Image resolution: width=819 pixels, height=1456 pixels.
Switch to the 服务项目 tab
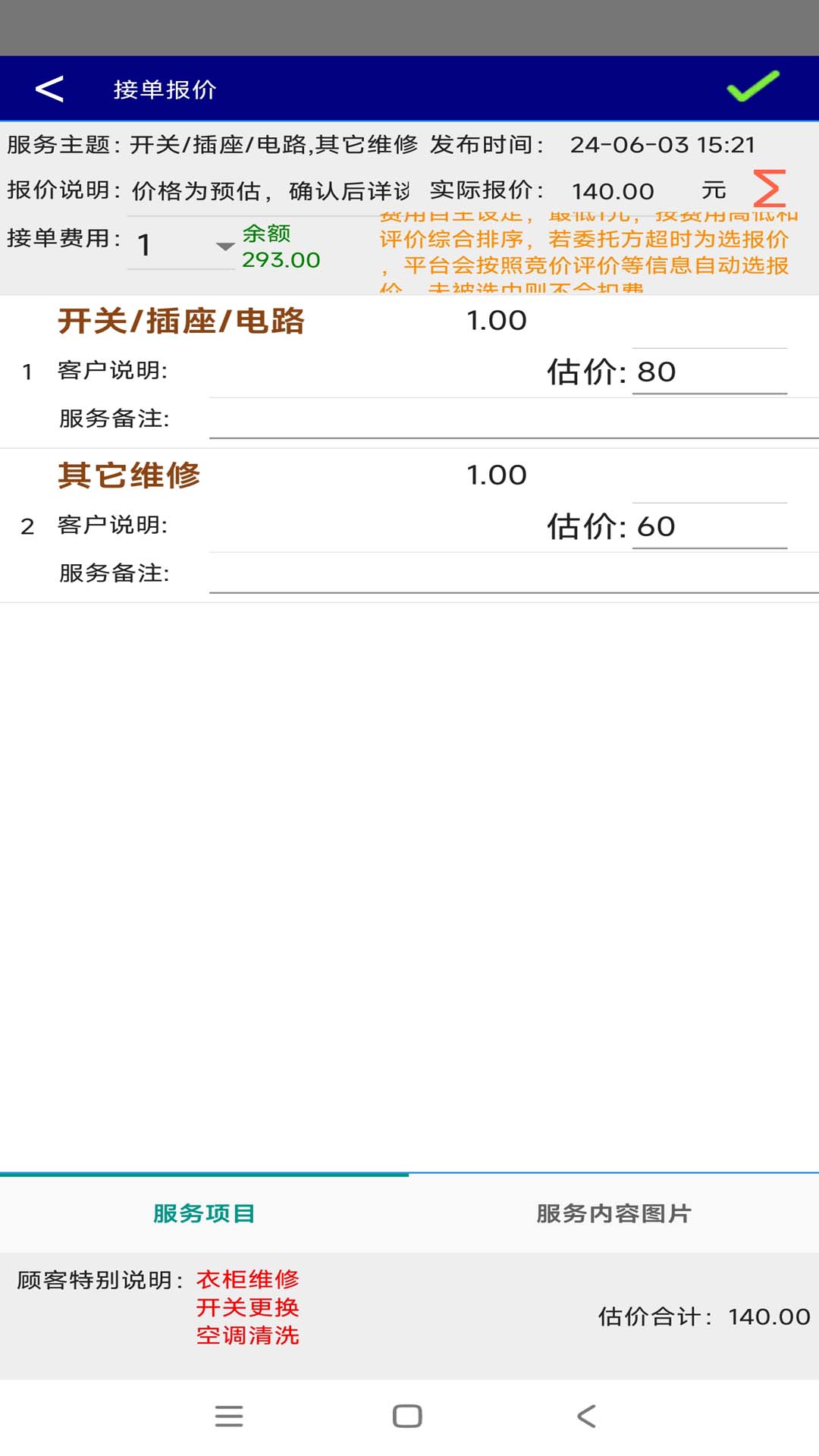[x=203, y=1213]
